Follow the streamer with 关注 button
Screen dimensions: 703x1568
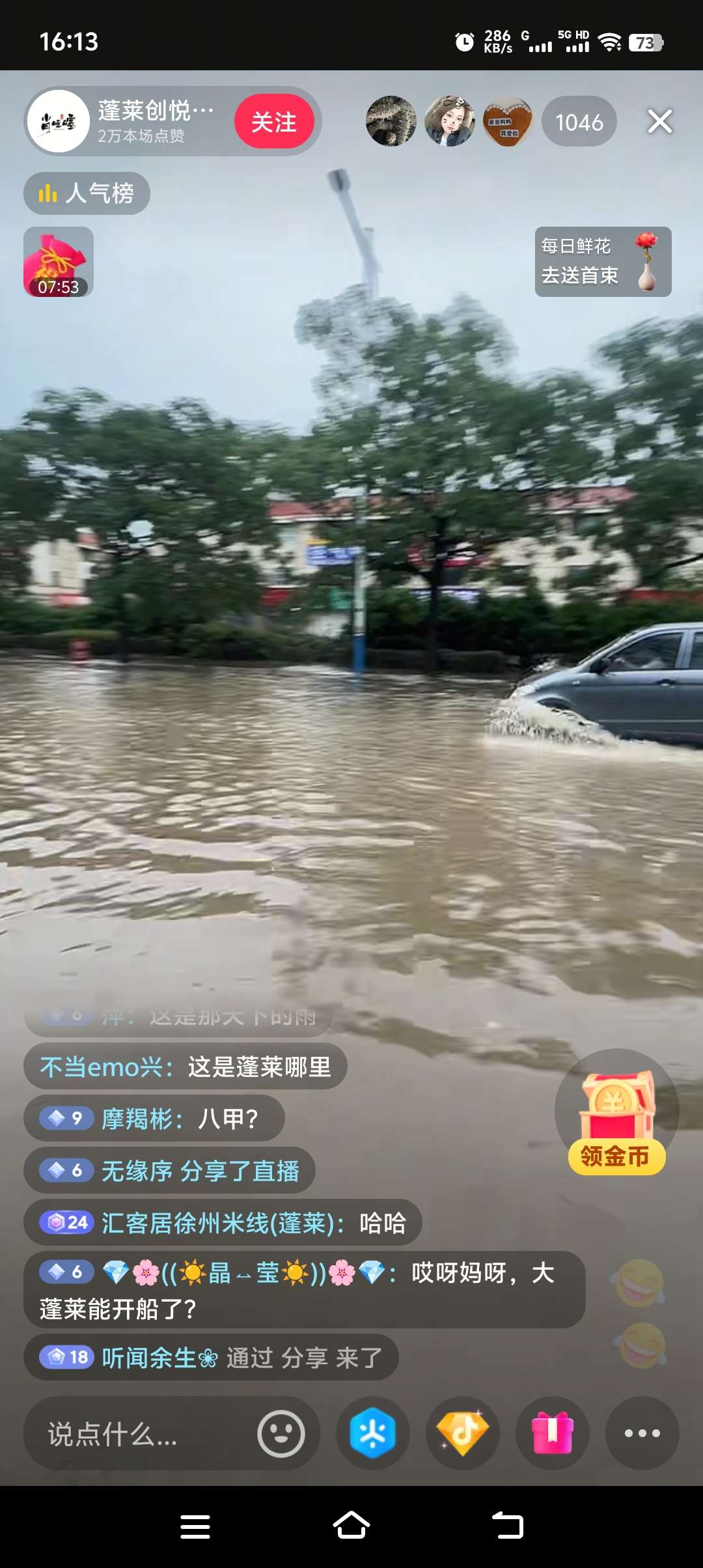tap(274, 122)
